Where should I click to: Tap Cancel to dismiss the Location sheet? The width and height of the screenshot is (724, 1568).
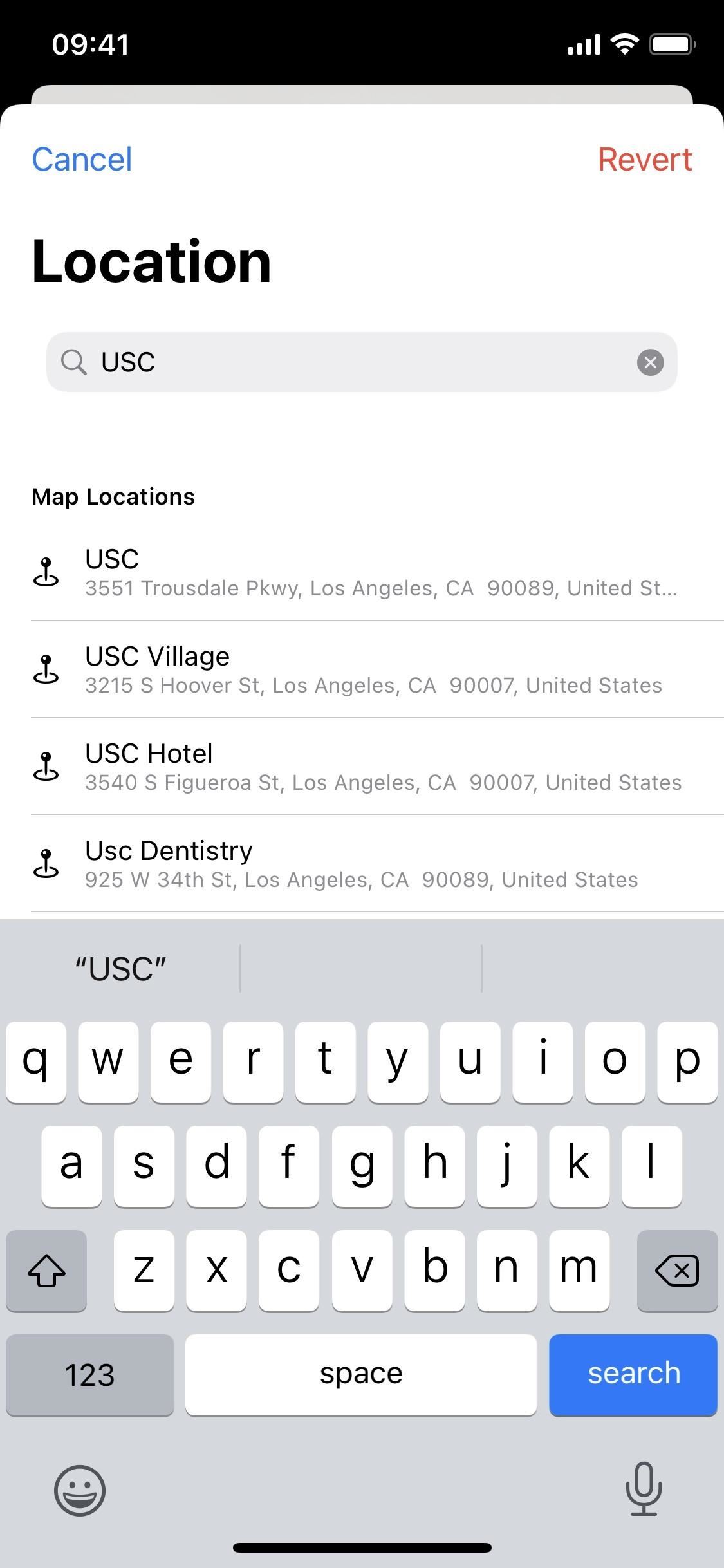pyautogui.click(x=81, y=159)
